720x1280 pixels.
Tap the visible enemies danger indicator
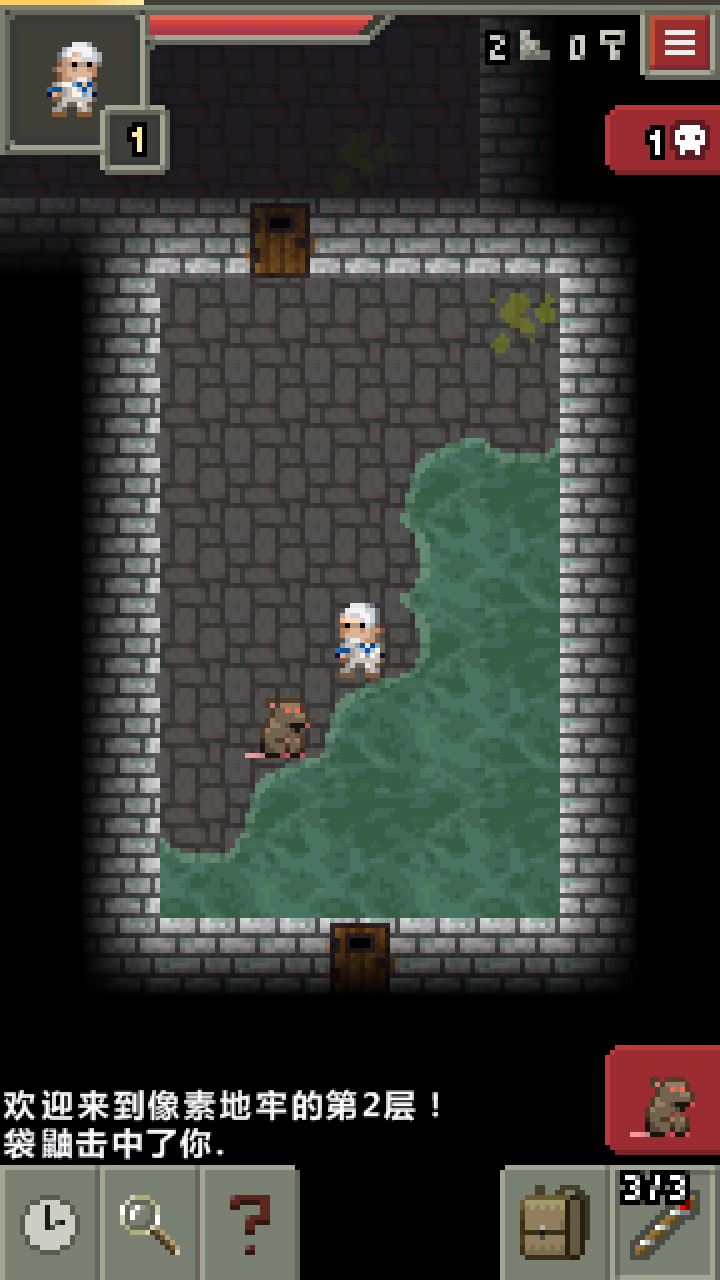click(x=663, y=141)
